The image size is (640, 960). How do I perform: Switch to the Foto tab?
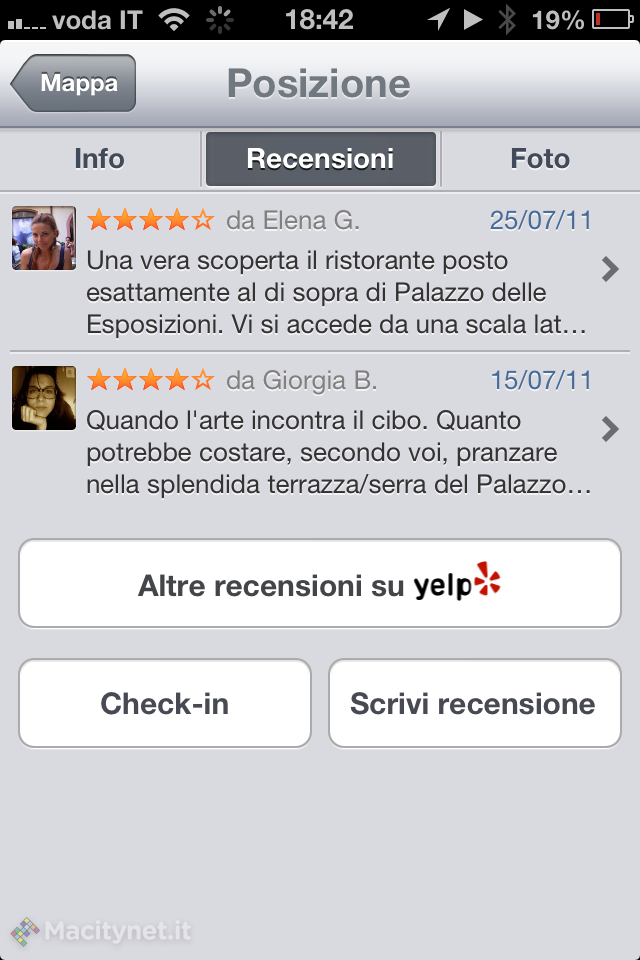[x=540, y=159]
